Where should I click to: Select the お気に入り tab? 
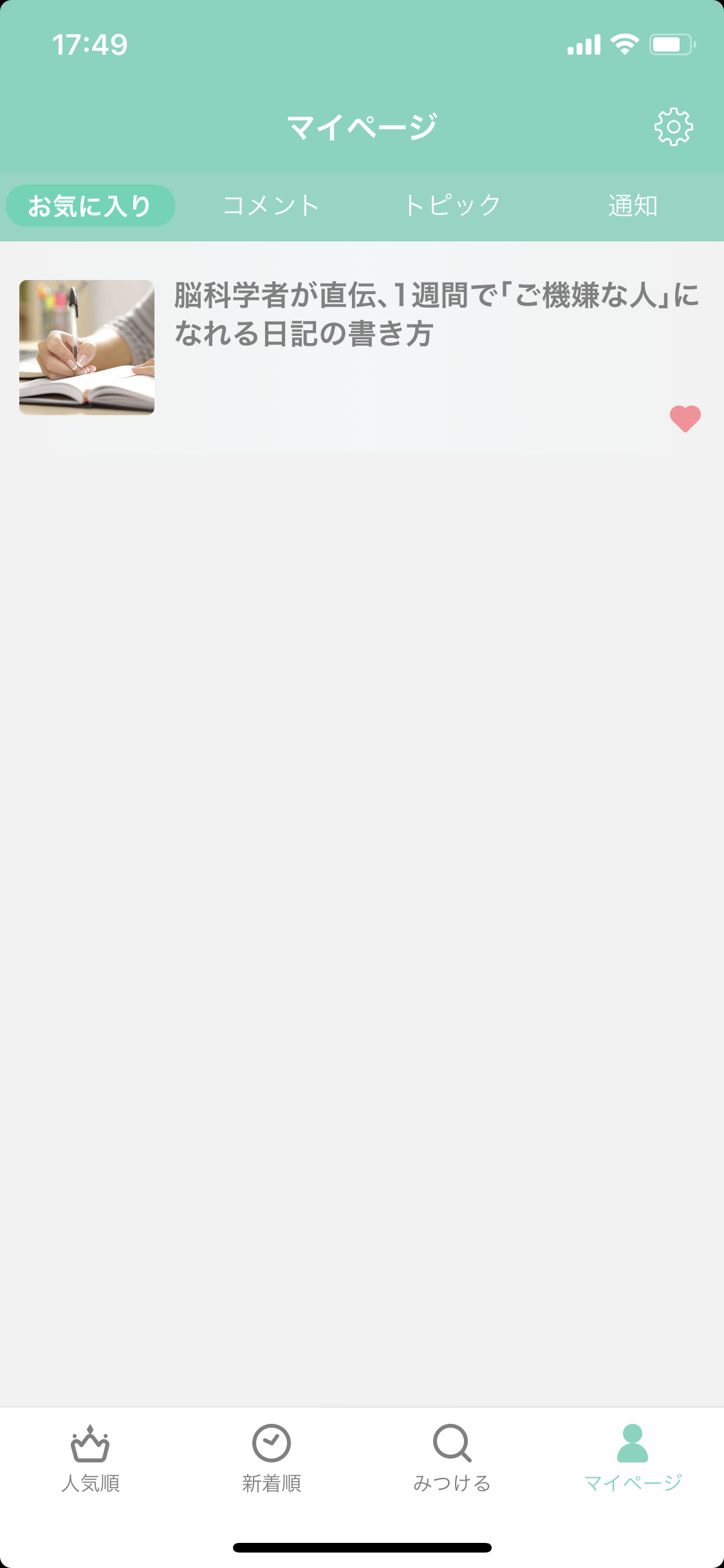click(91, 206)
